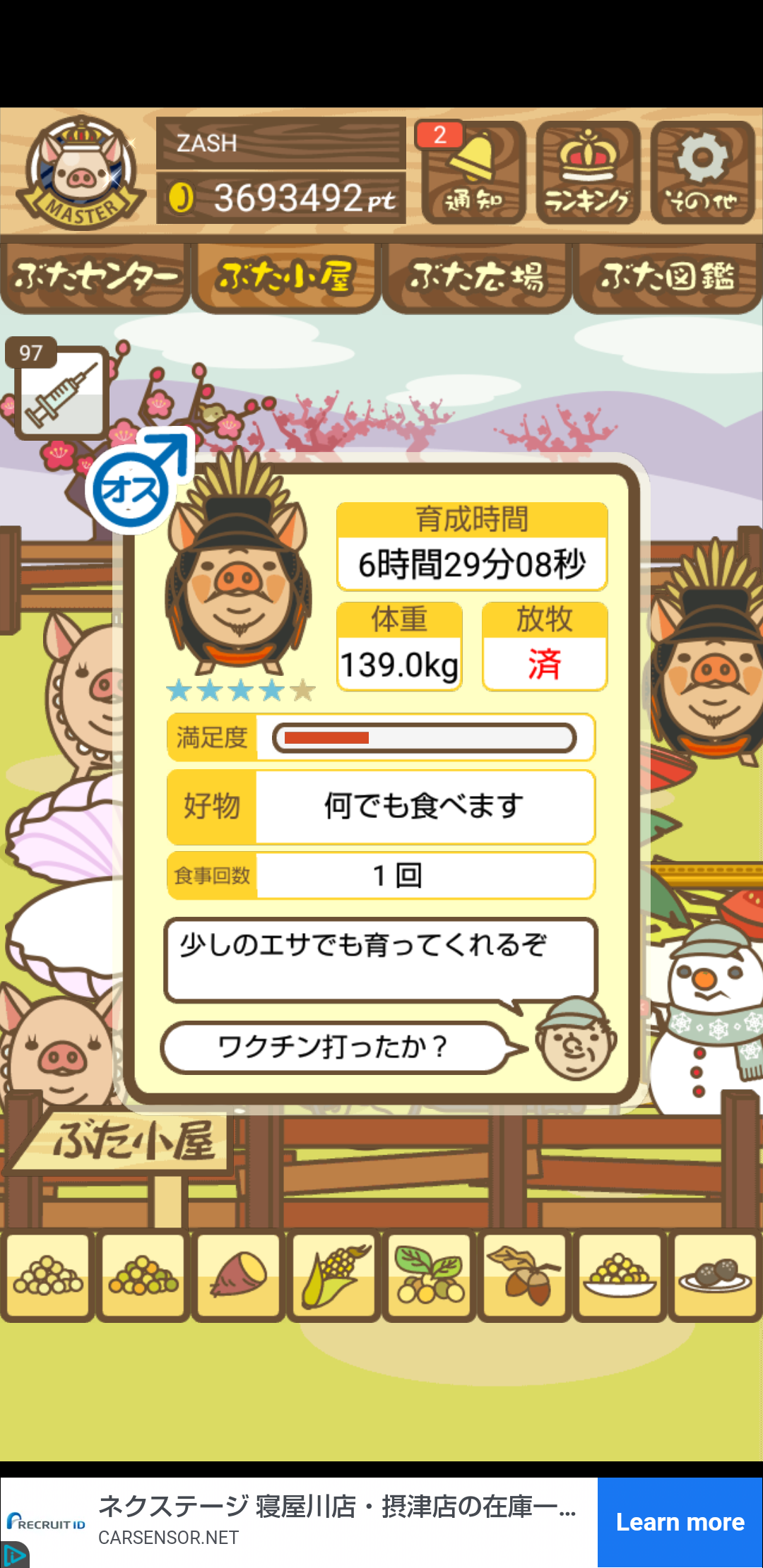The width and height of the screenshot is (763, 1568).
Task: Select the acorn feed item
Action: 524,1276
